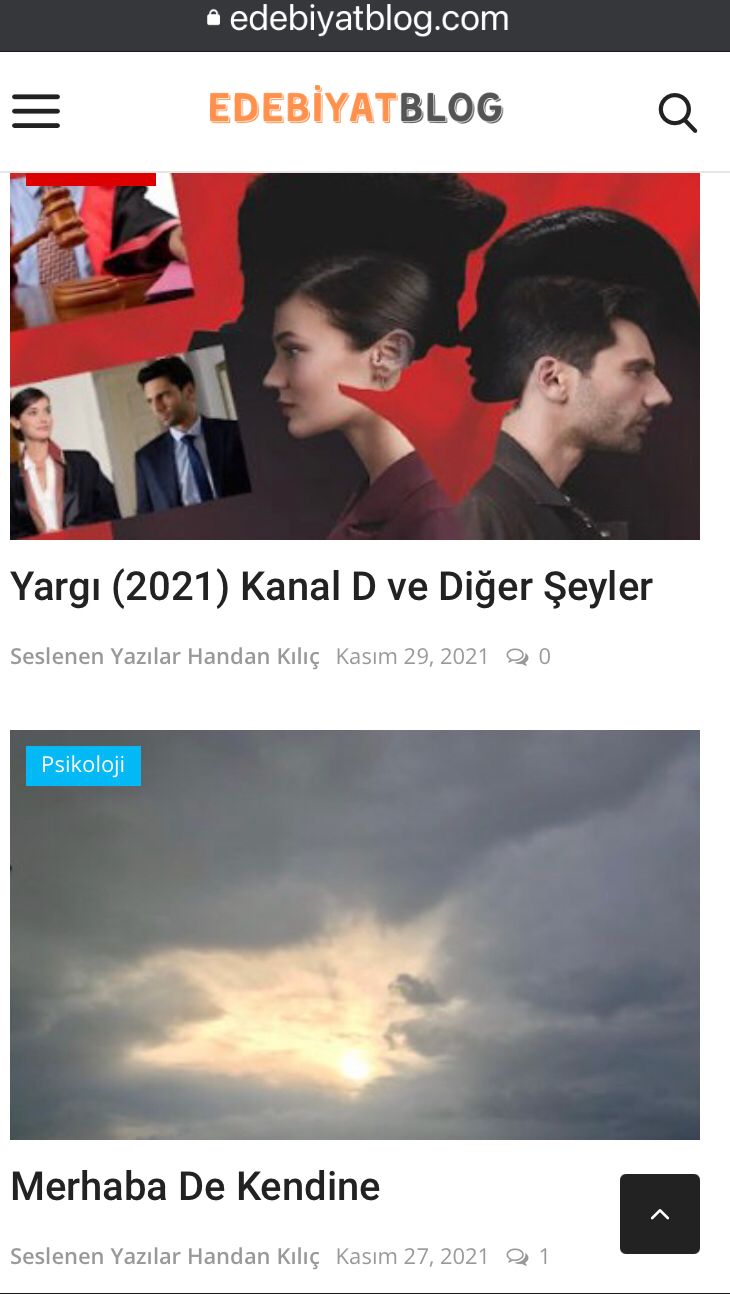Open comments on the Yargı post
Image resolution: width=730 pixels, height=1294 pixels.
(528, 656)
